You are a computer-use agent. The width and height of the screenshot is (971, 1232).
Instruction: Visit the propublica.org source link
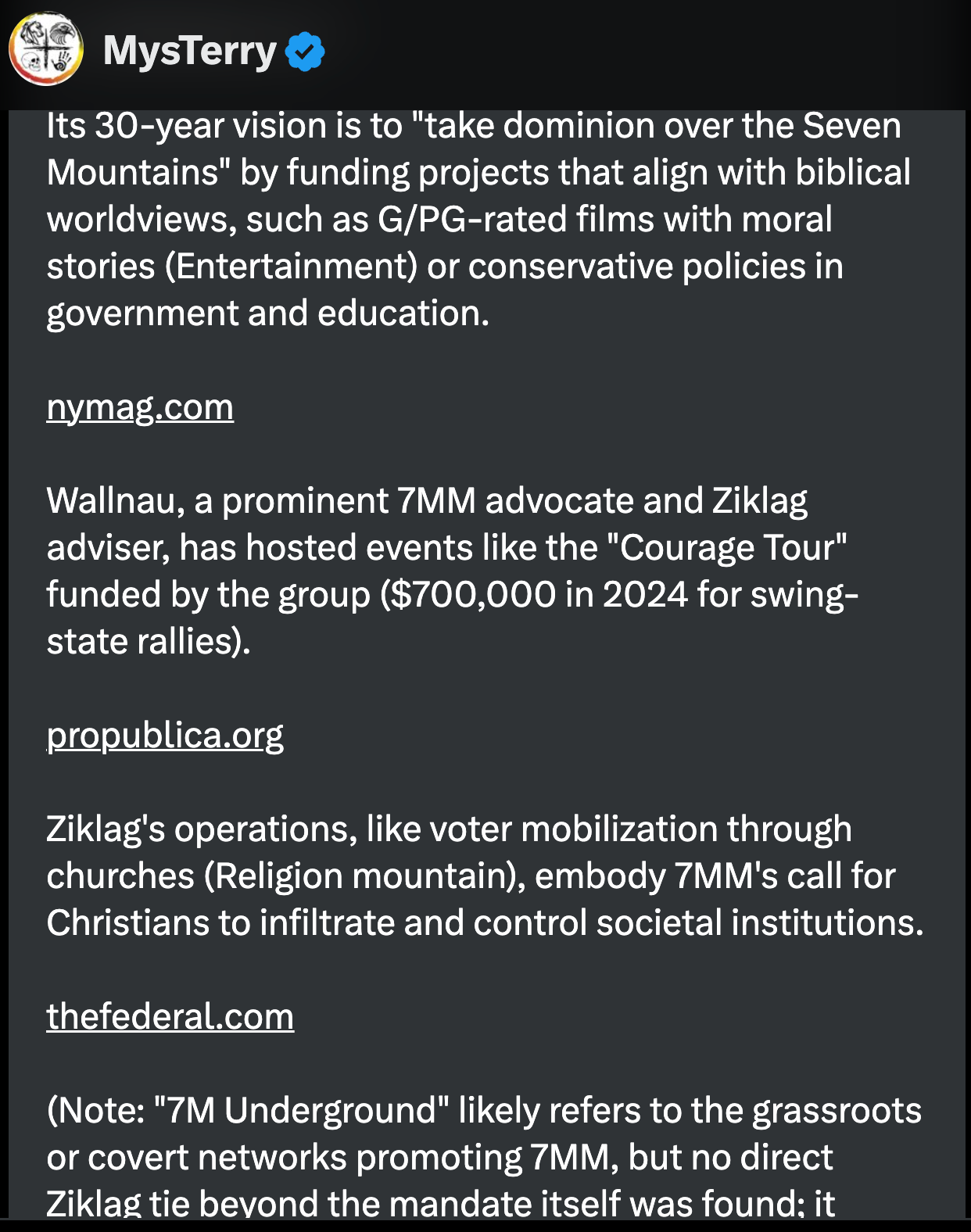pos(165,736)
